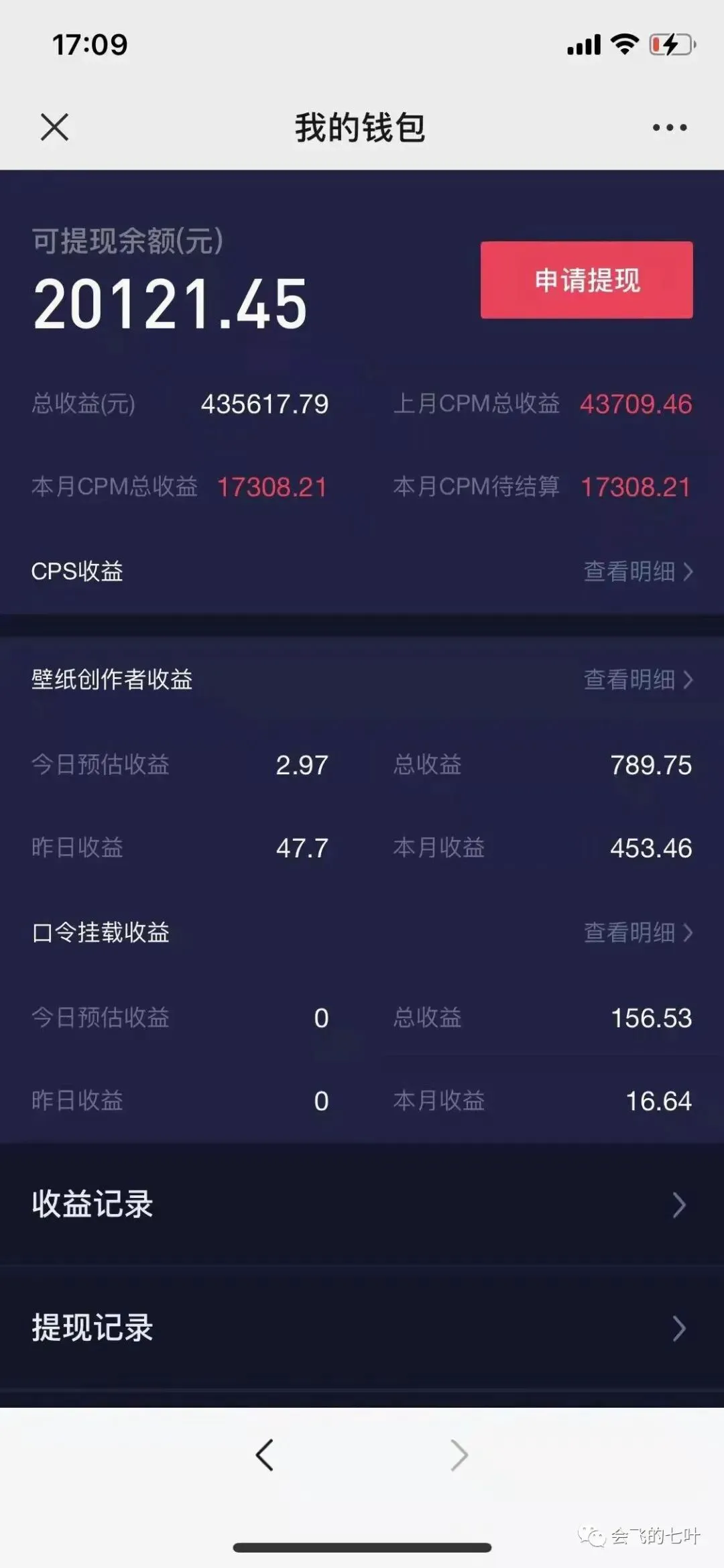The image size is (724, 1568).
Task: Open the three-dot more options menu
Action: coord(670,127)
